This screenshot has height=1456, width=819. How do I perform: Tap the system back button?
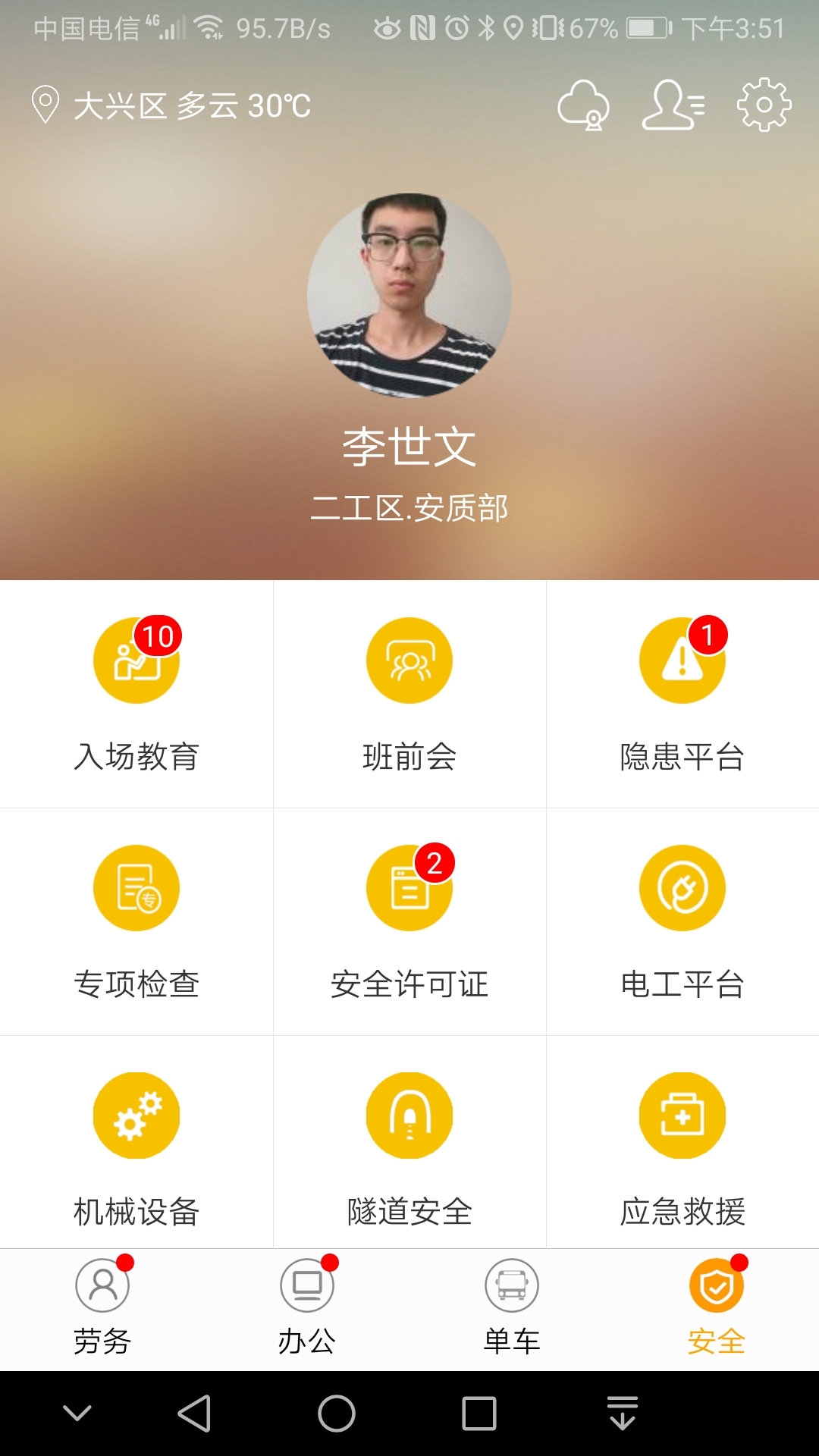click(x=194, y=1414)
